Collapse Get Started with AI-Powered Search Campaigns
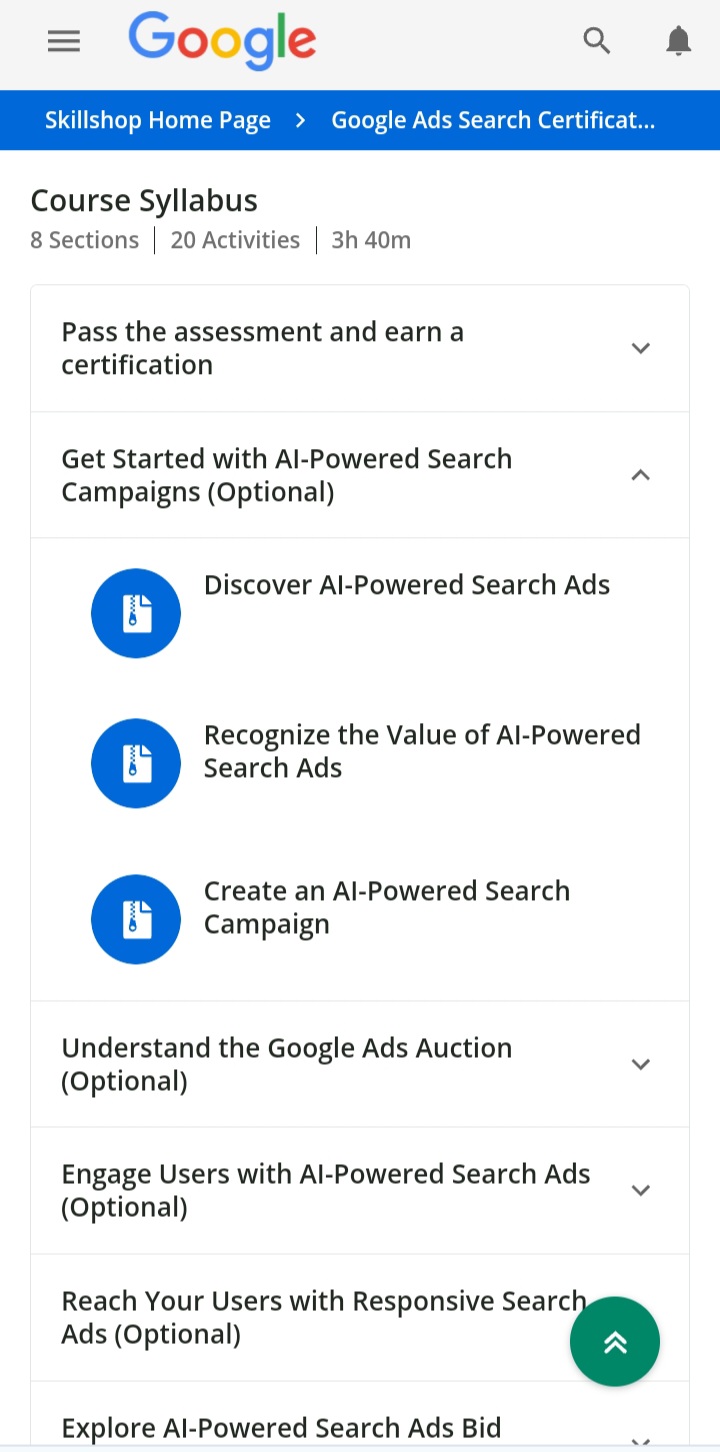The image size is (720, 1452). tap(640, 475)
